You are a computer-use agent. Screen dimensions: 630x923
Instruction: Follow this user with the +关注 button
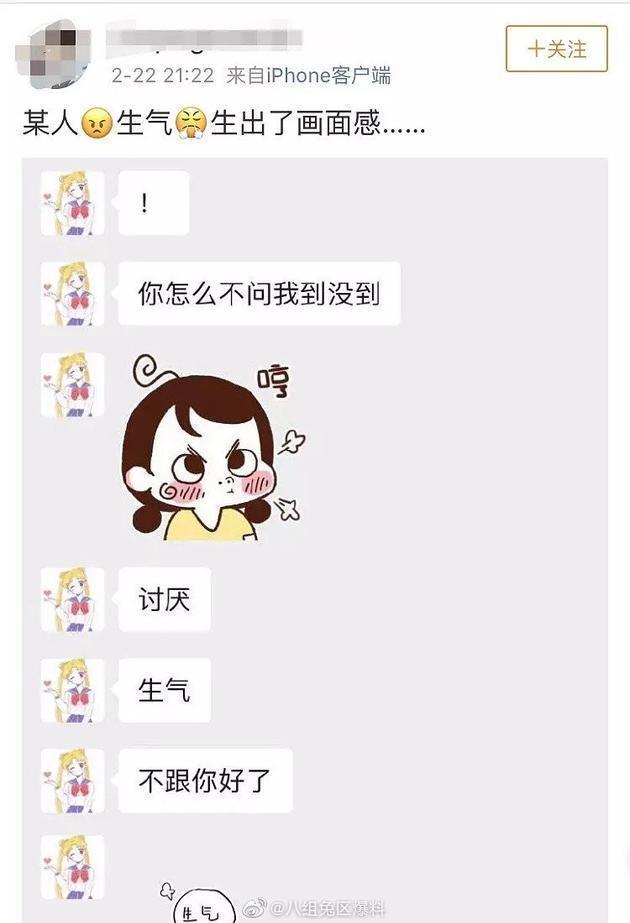pyautogui.click(x=556, y=48)
